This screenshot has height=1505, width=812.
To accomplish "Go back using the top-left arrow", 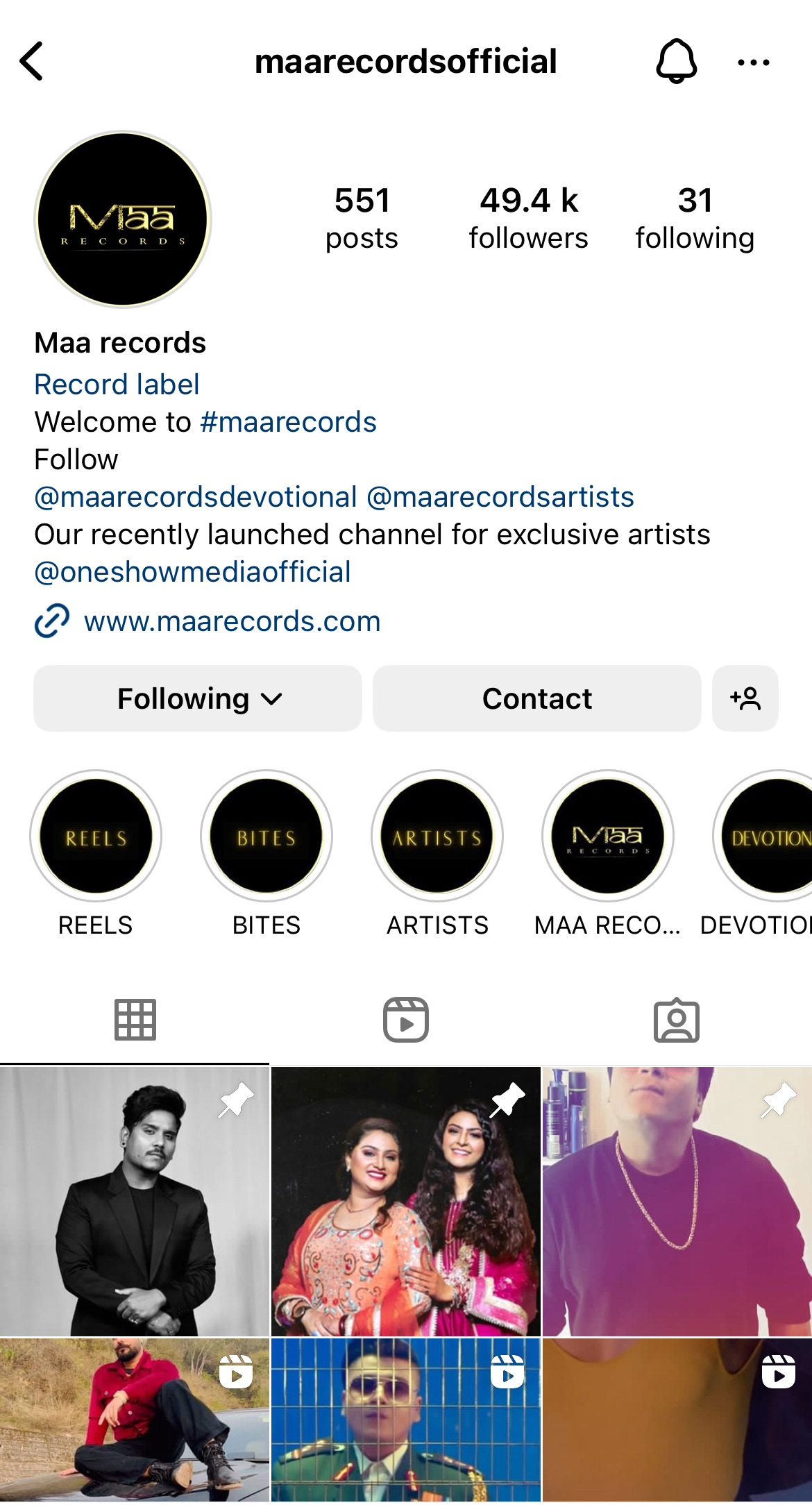I will pyautogui.click(x=32, y=61).
